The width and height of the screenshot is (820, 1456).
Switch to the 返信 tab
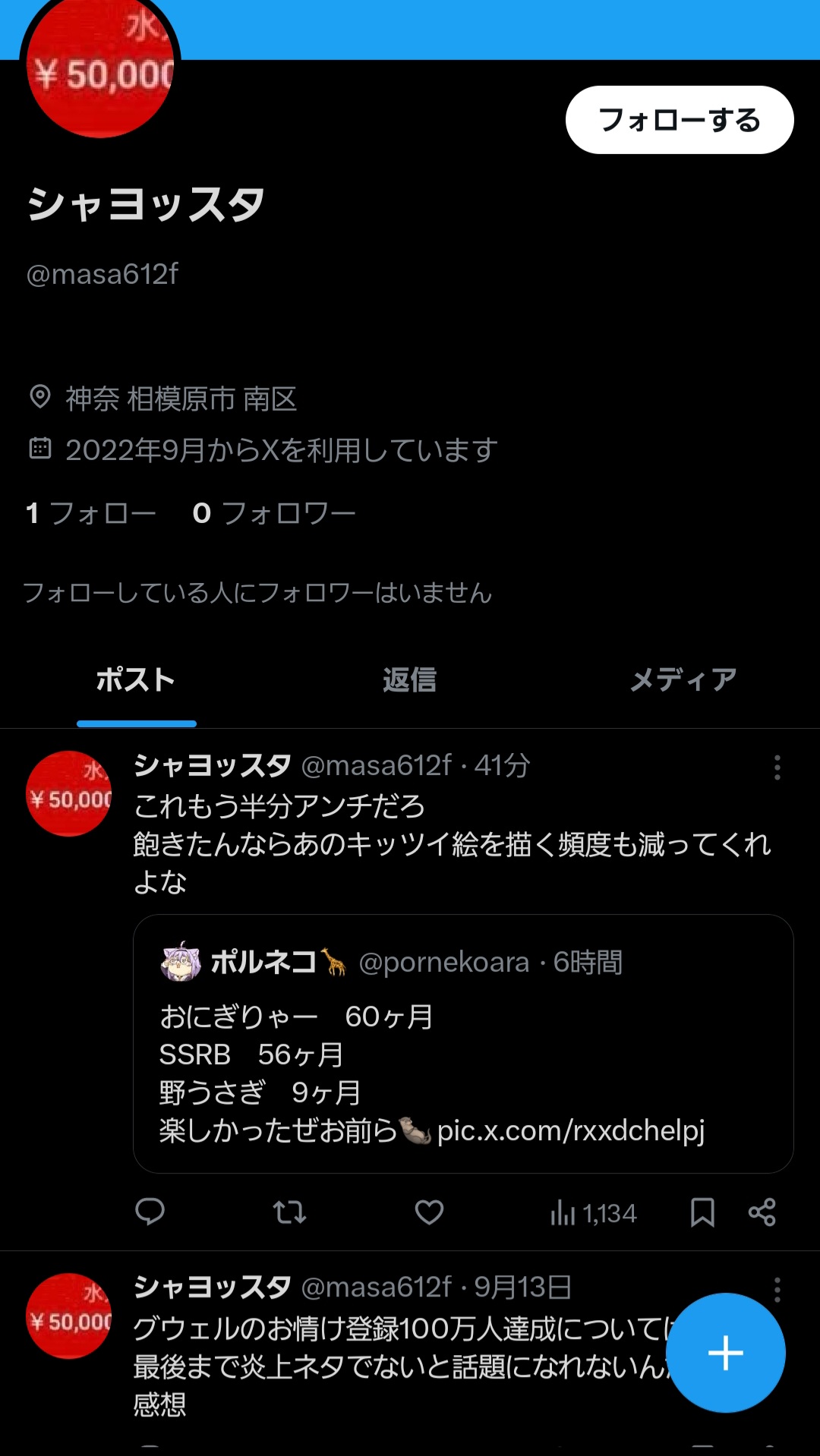409,680
